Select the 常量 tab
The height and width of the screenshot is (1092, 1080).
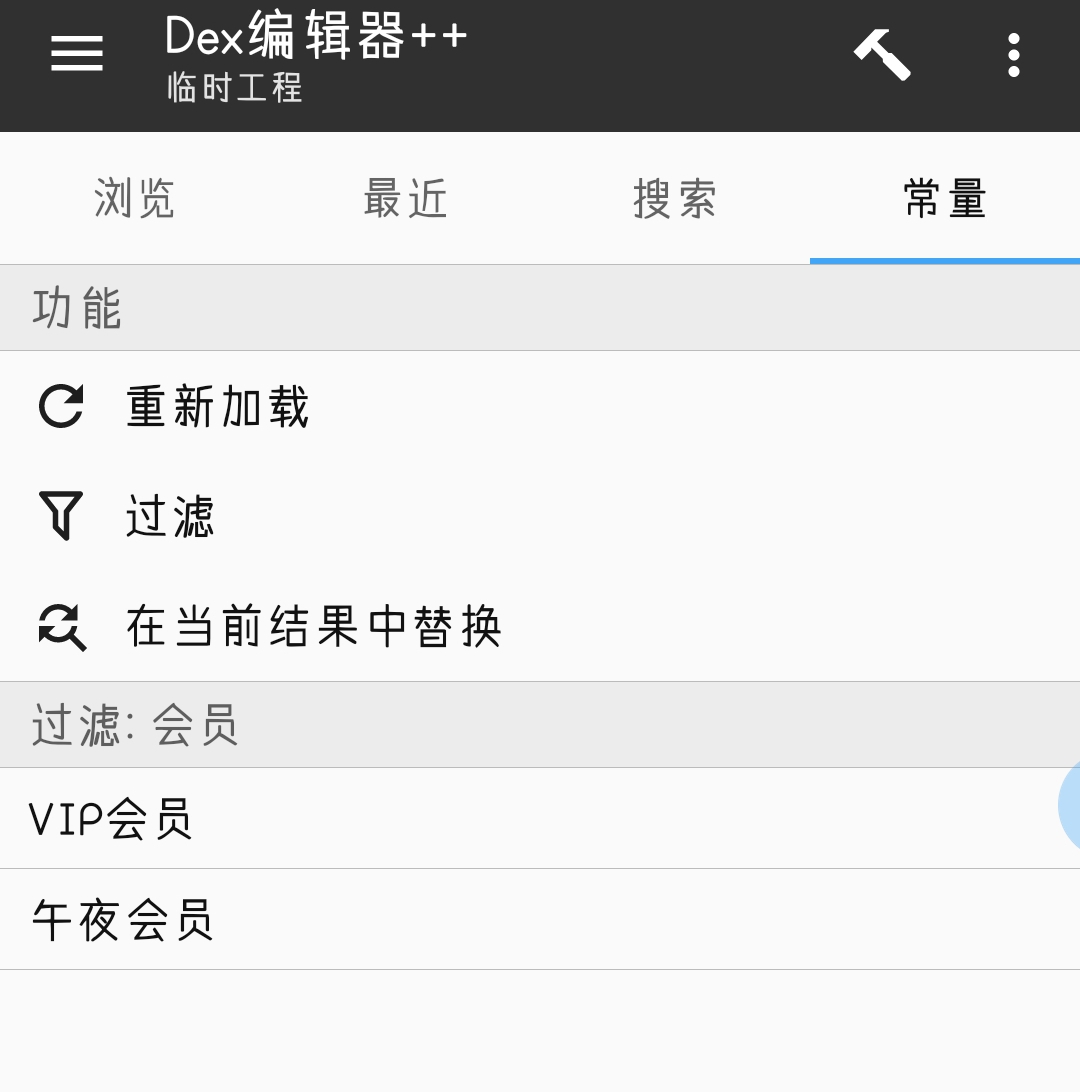coord(945,198)
